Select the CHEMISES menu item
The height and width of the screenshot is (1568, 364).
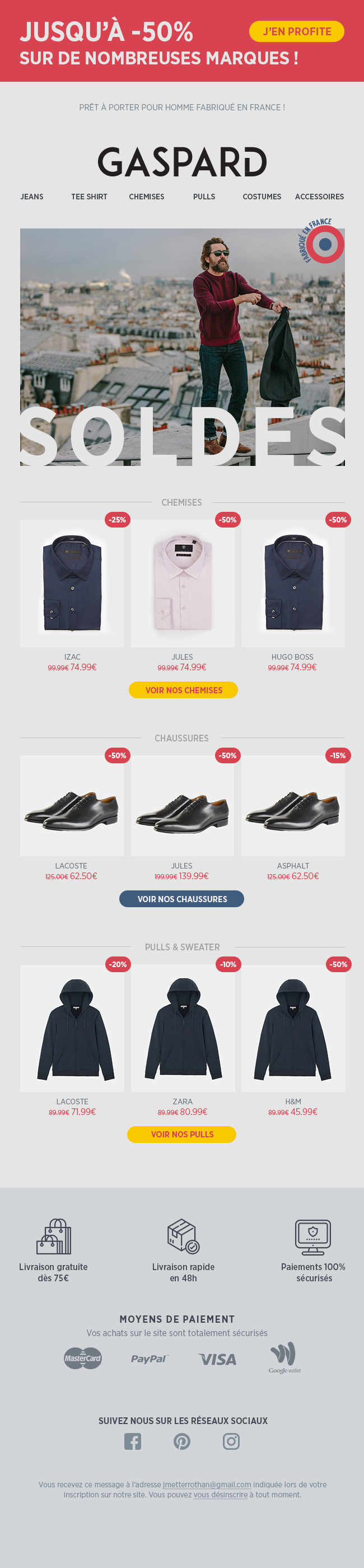[146, 197]
